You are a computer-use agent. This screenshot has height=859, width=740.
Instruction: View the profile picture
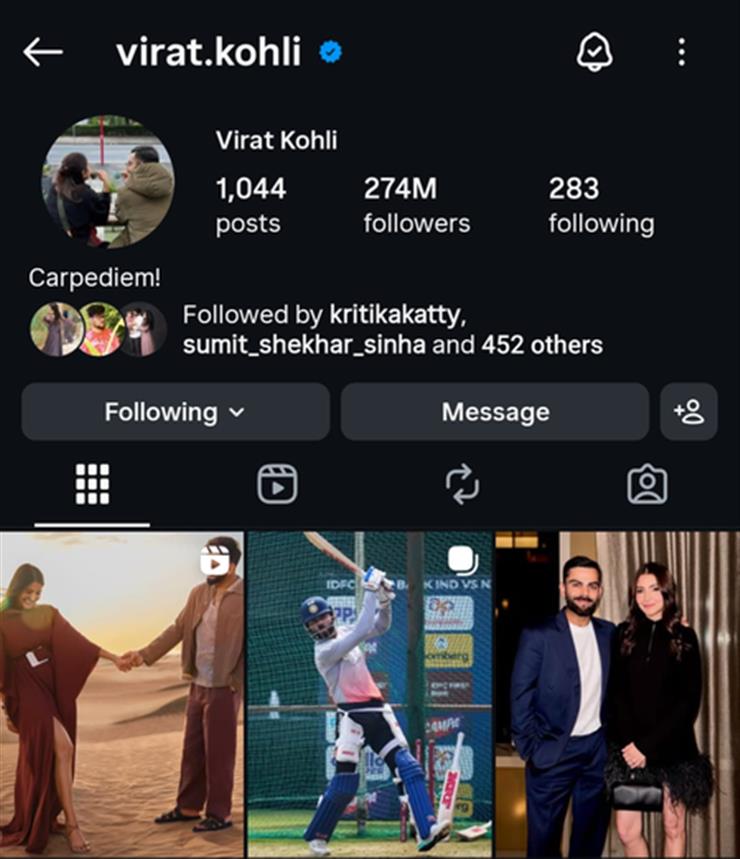tap(107, 181)
